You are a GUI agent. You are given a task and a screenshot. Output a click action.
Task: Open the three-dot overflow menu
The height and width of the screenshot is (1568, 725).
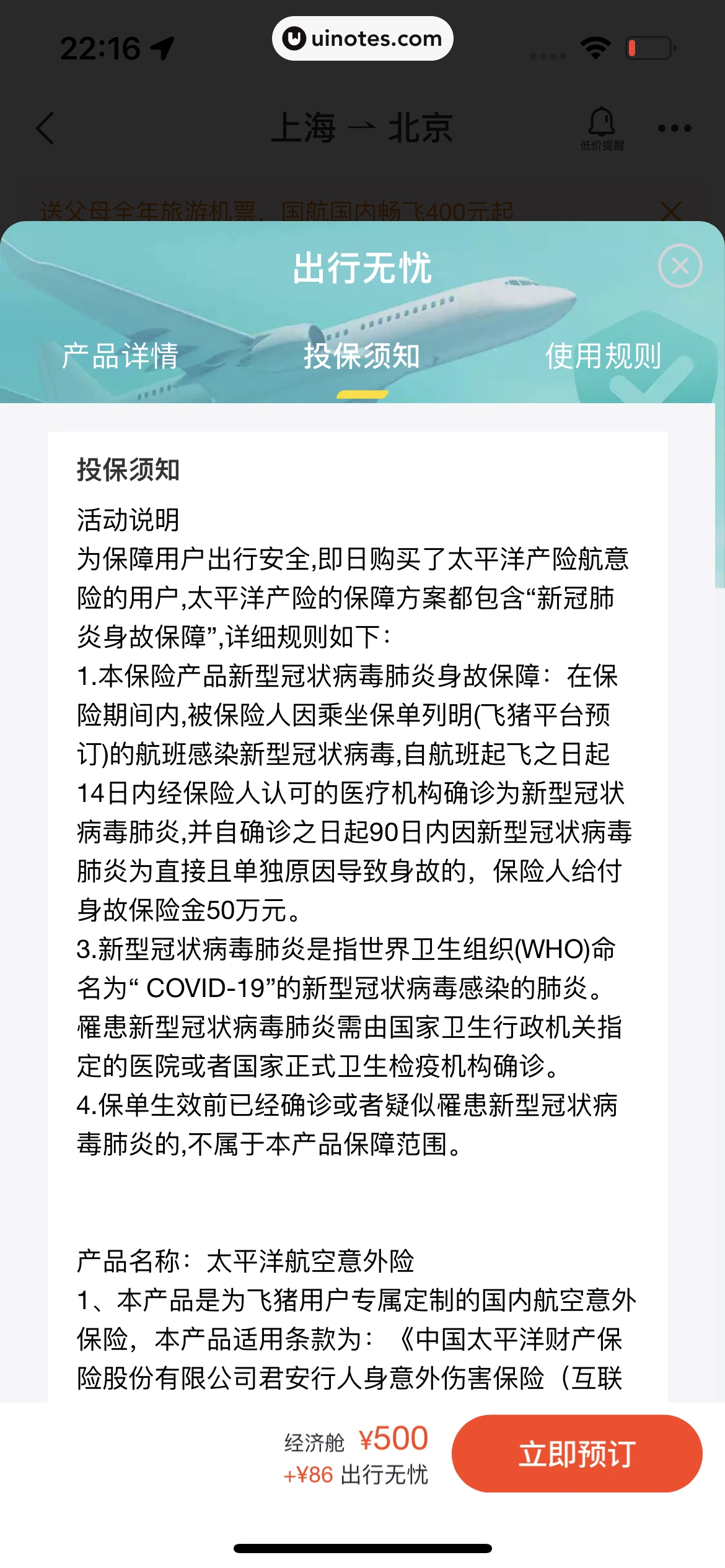click(x=674, y=128)
